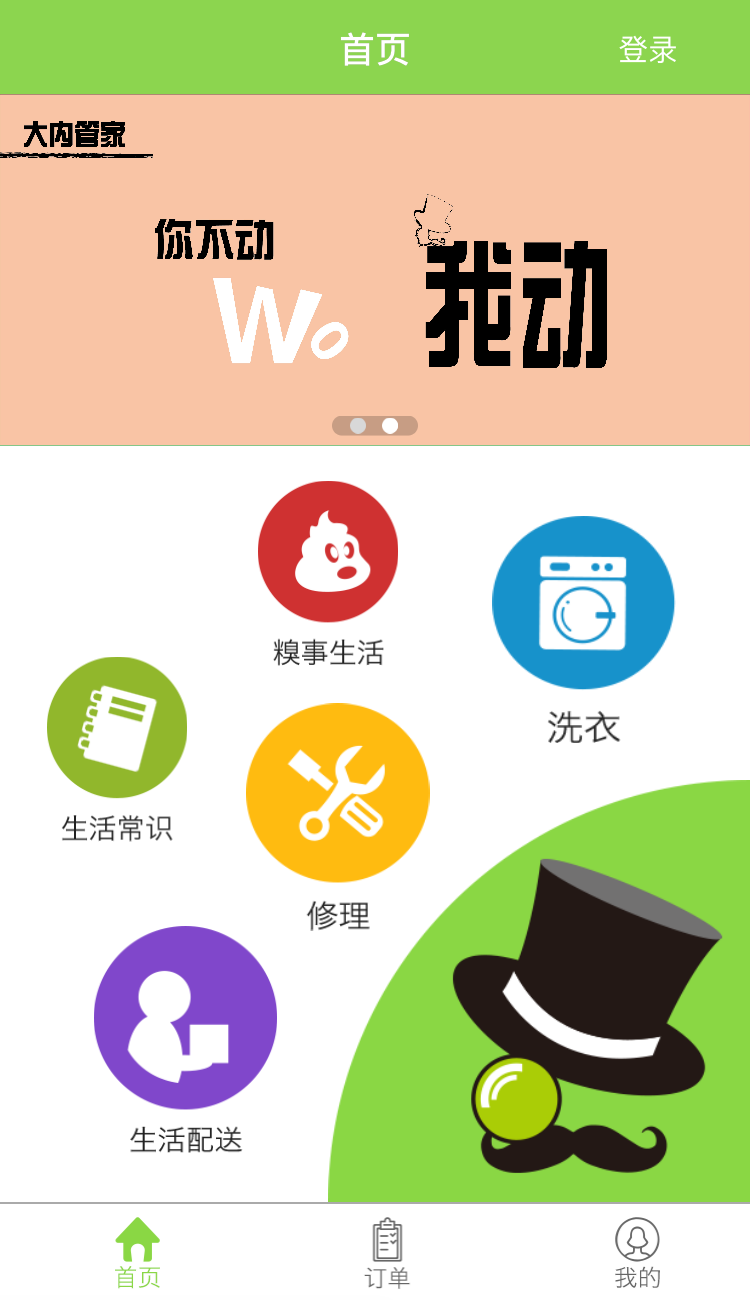Open the 你不动我动 promo banner
Screen dimensions: 750x1300
point(375,270)
